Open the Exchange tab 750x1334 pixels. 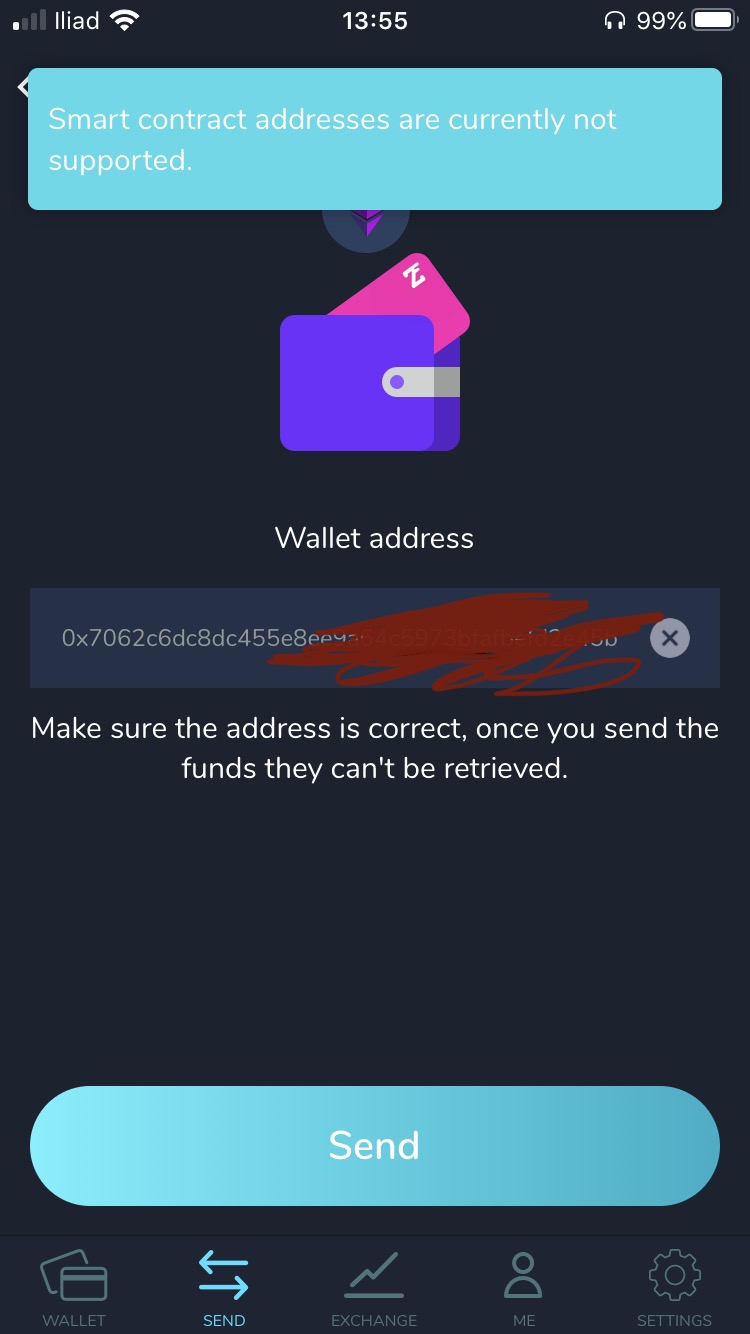point(374,1288)
